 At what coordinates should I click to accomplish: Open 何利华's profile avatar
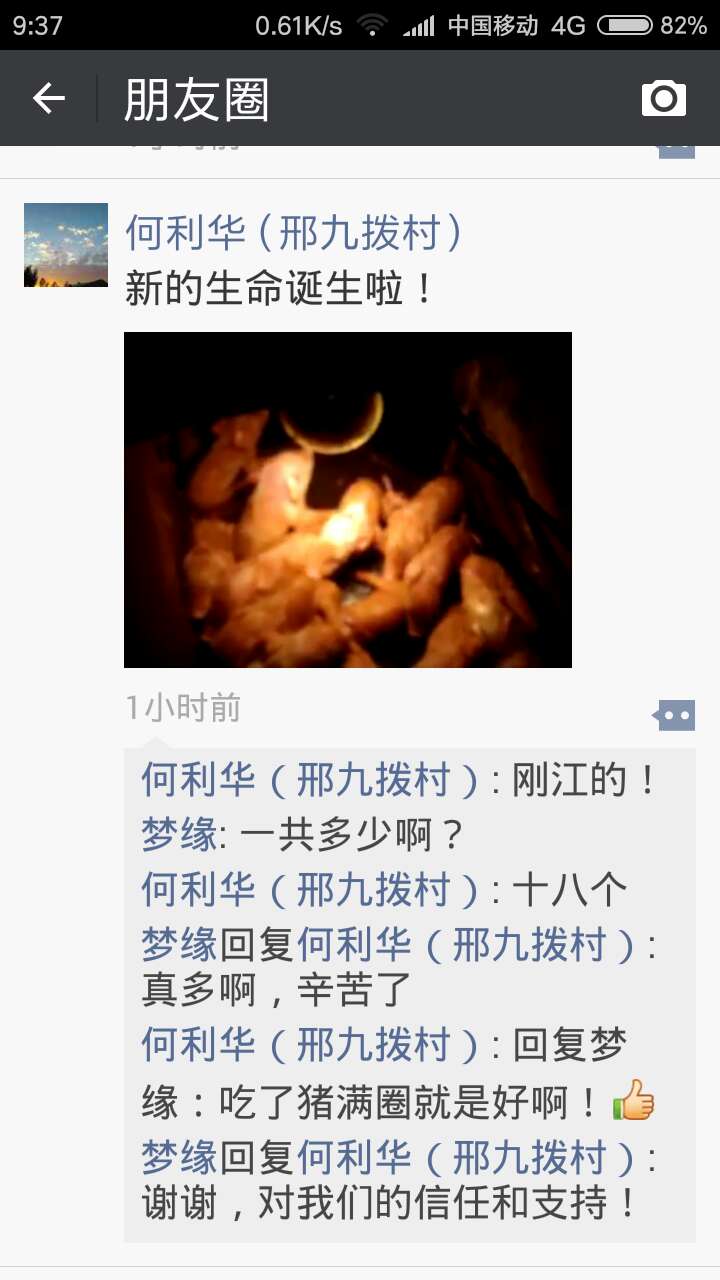66,245
